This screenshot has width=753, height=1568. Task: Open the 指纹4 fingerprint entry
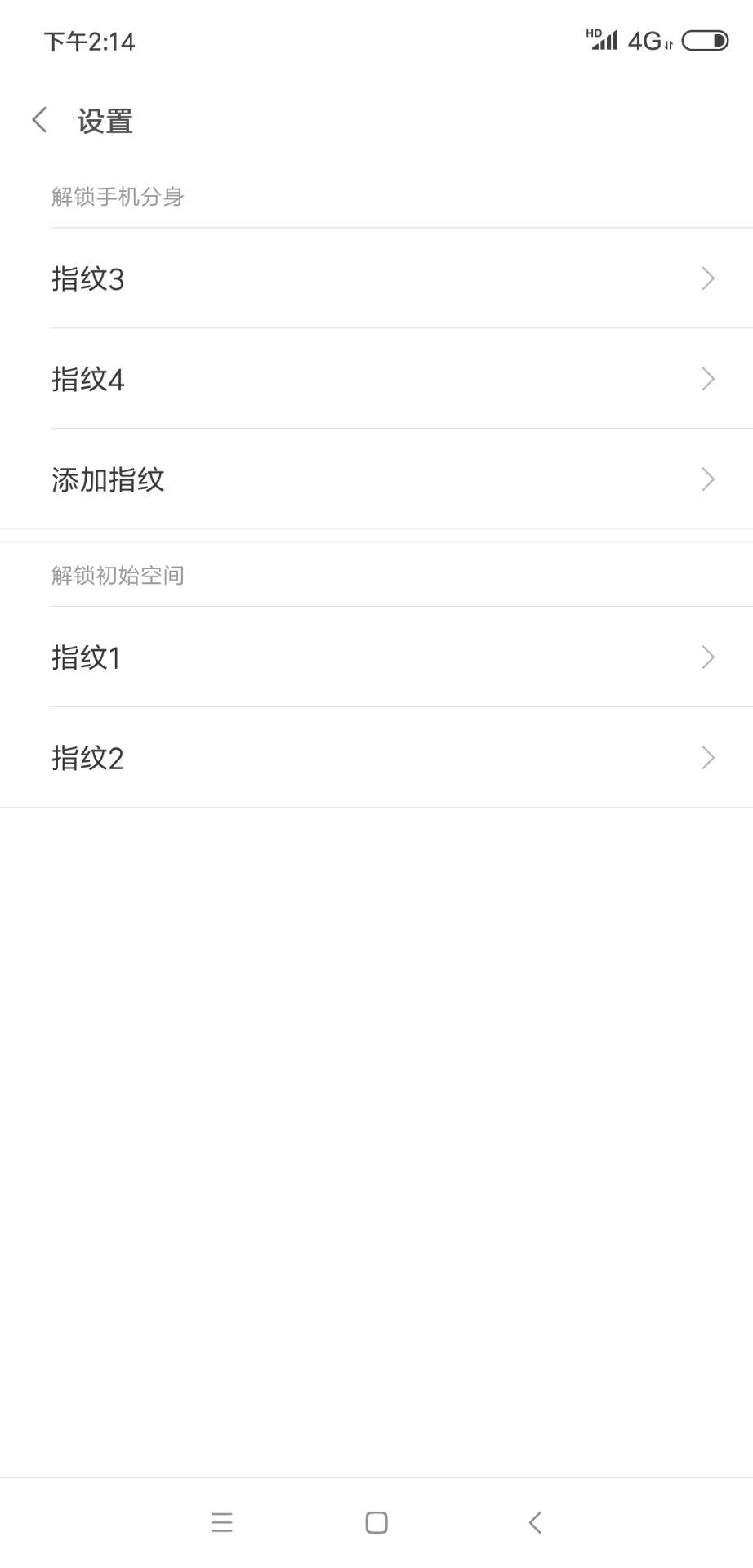[x=376, y=379]
